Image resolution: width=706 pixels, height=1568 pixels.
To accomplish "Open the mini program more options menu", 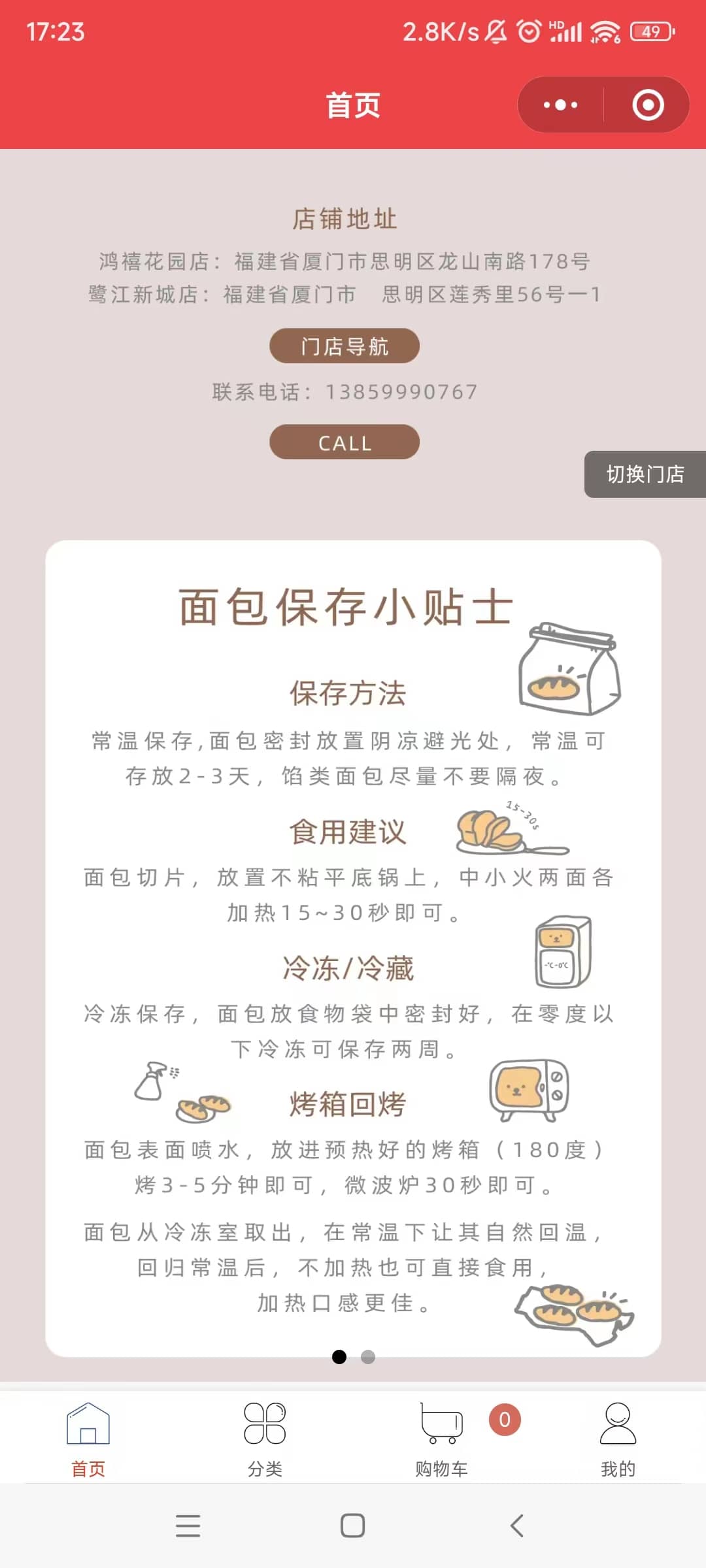I will click(x=560, y=105).
